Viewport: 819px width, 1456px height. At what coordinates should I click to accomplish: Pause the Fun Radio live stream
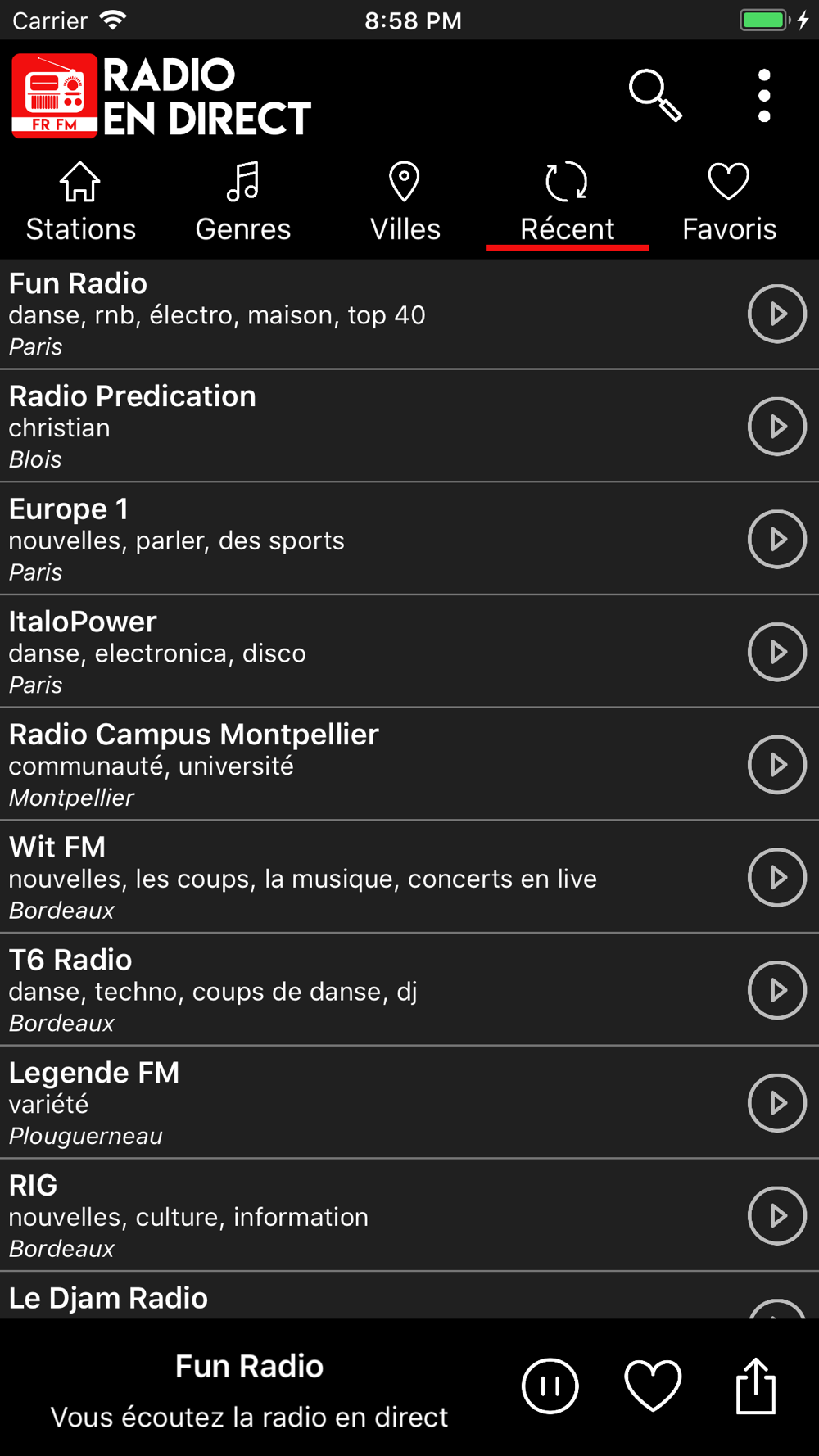click(550, 1386)
